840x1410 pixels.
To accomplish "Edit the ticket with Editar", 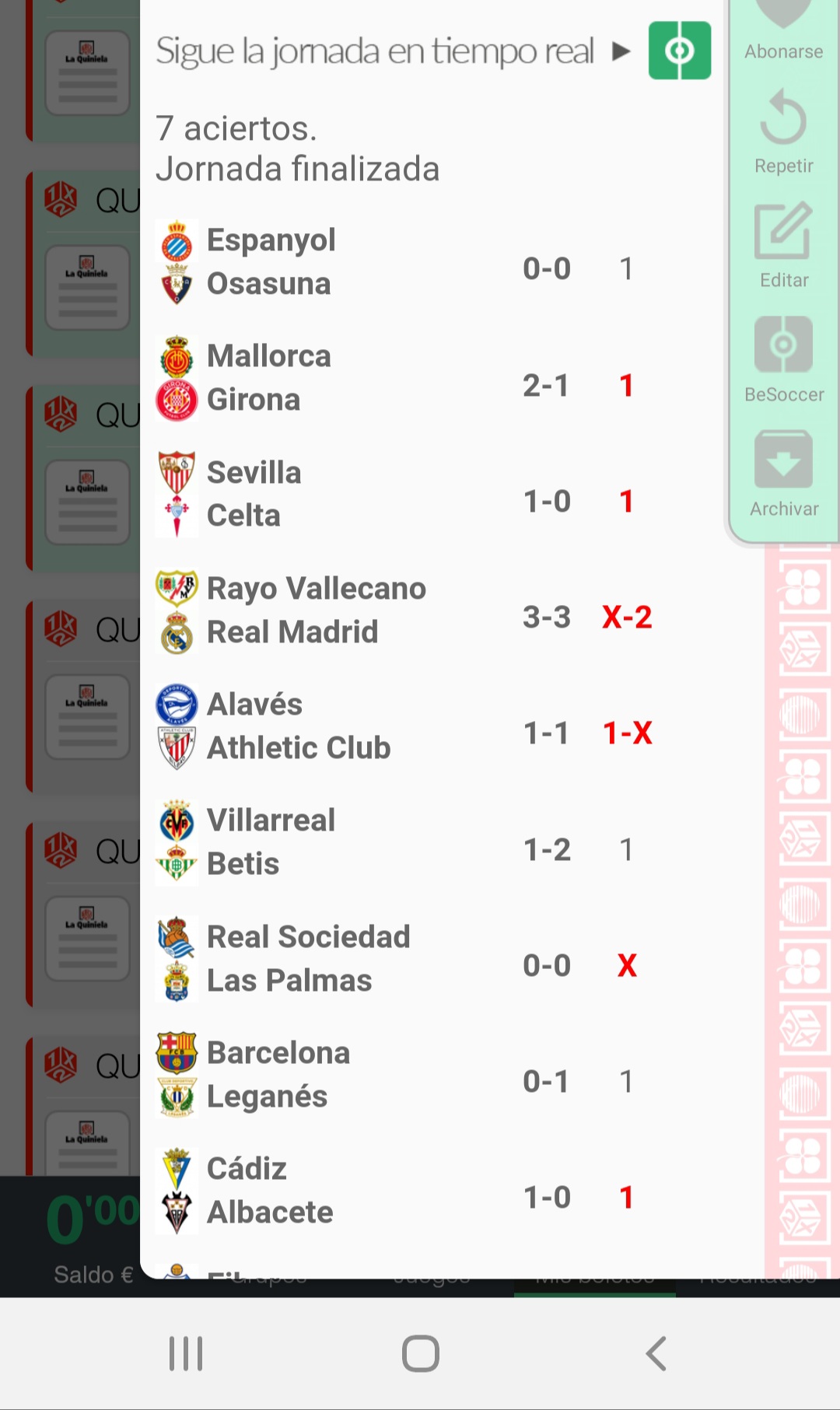I will [783, 245].
